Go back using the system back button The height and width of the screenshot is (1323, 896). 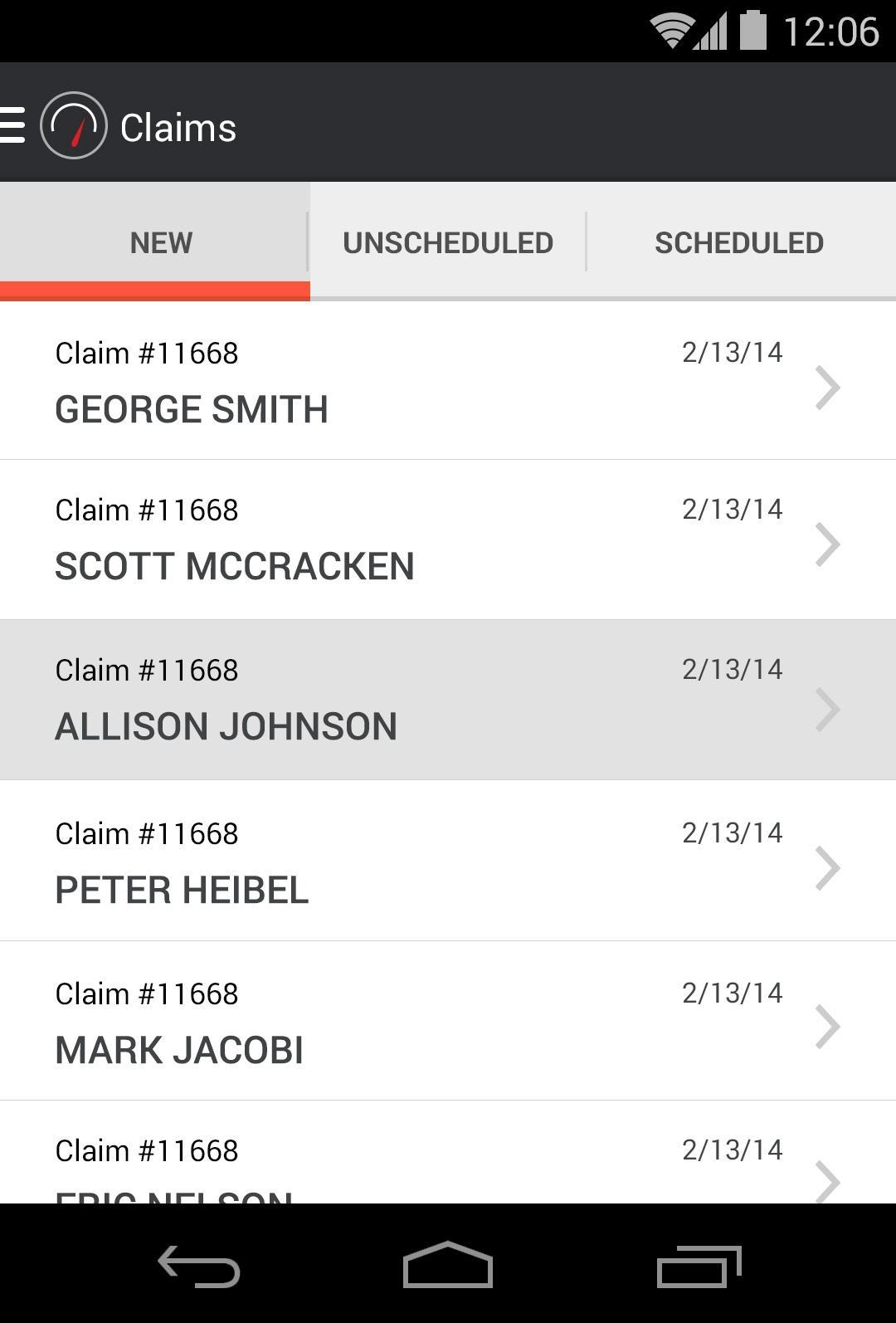point(199,1267)
